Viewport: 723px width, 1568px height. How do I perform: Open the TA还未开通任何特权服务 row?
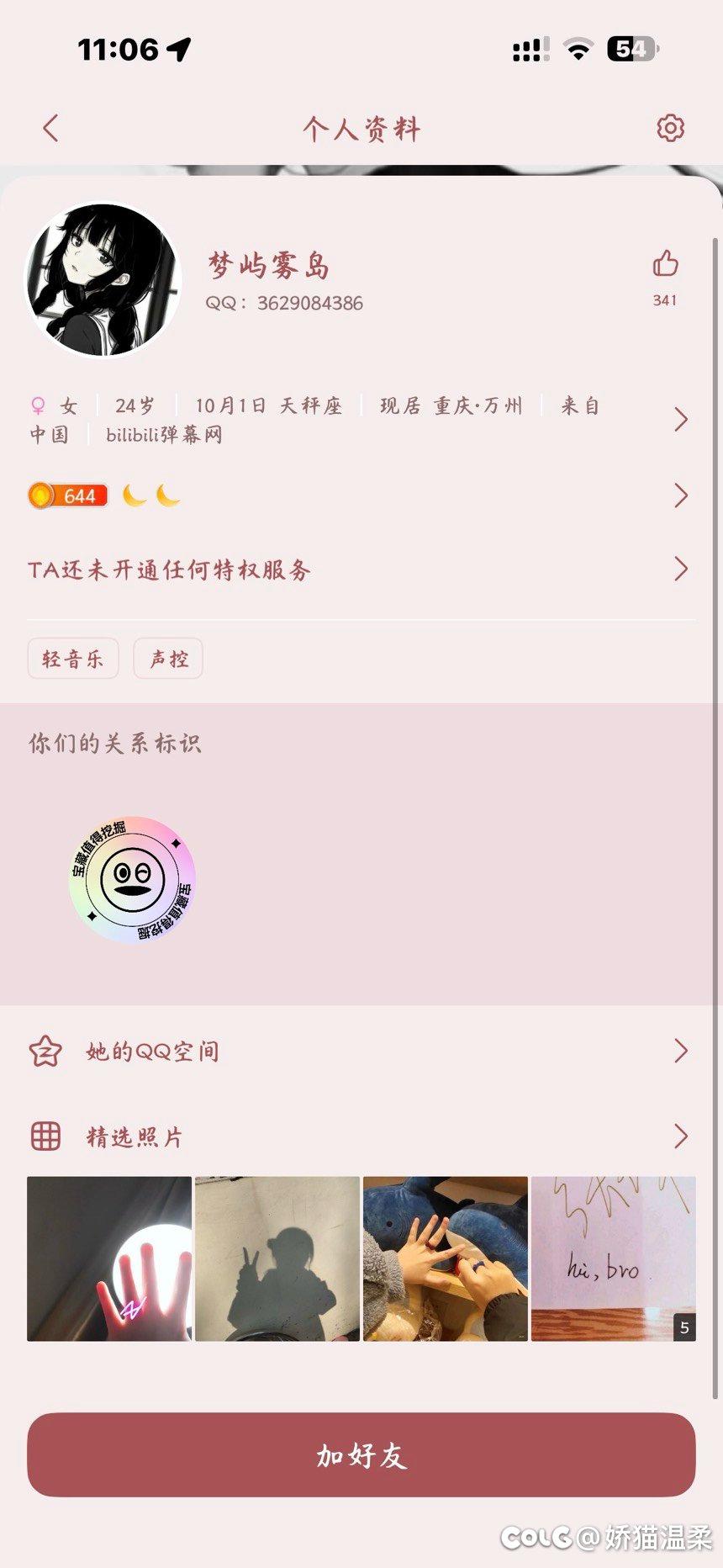pos(680,569)
